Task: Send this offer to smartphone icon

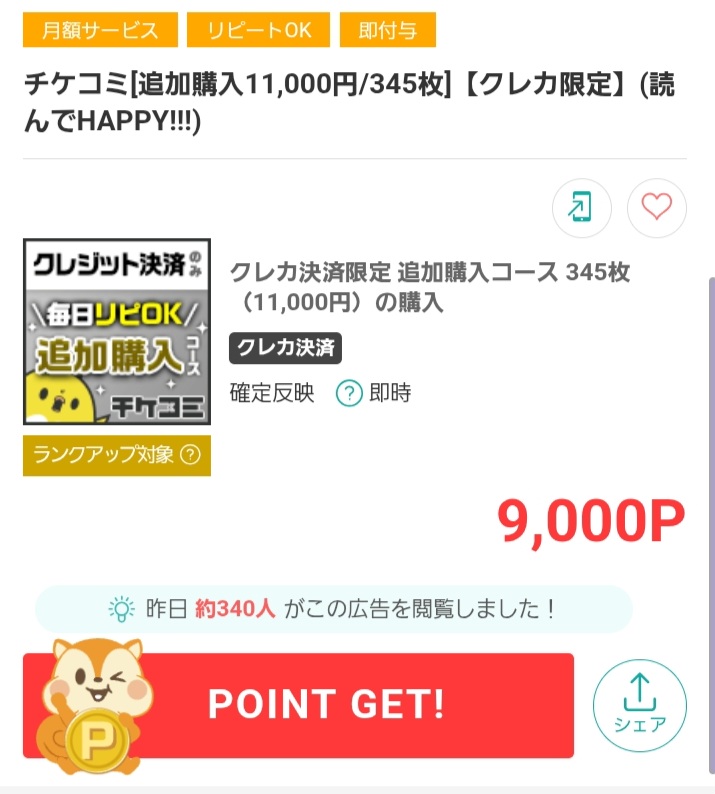Action: 581,208
